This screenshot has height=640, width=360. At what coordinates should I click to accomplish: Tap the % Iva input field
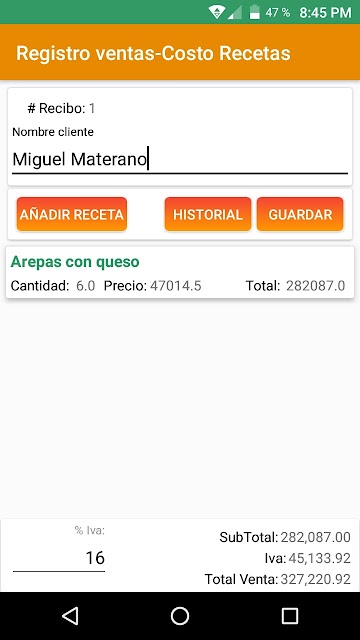pyautogui.click(x=59, y=558)
